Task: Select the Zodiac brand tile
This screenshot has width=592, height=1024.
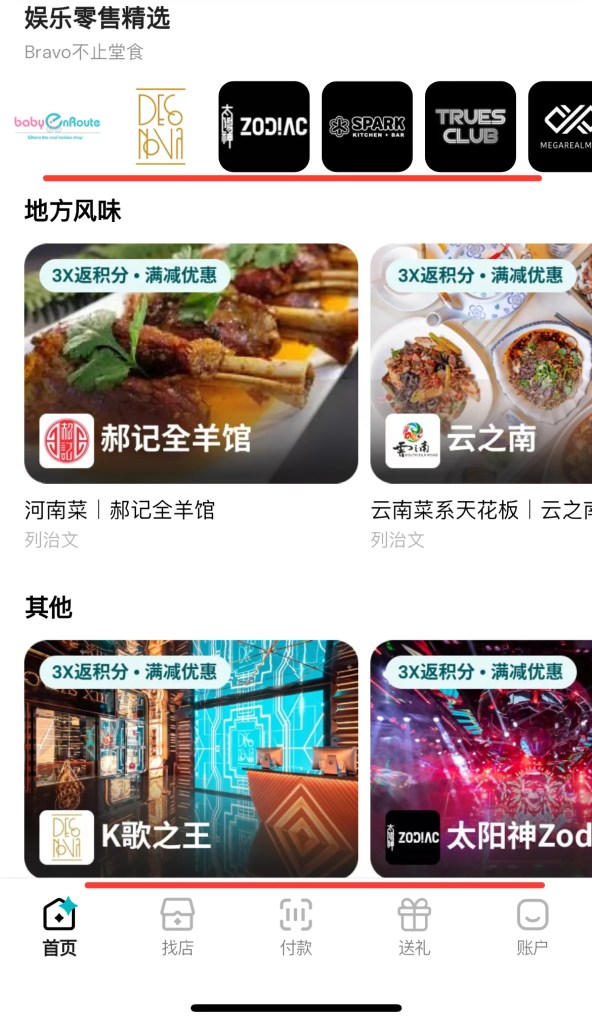Action: pyautogui.click(x=264, y=126)
